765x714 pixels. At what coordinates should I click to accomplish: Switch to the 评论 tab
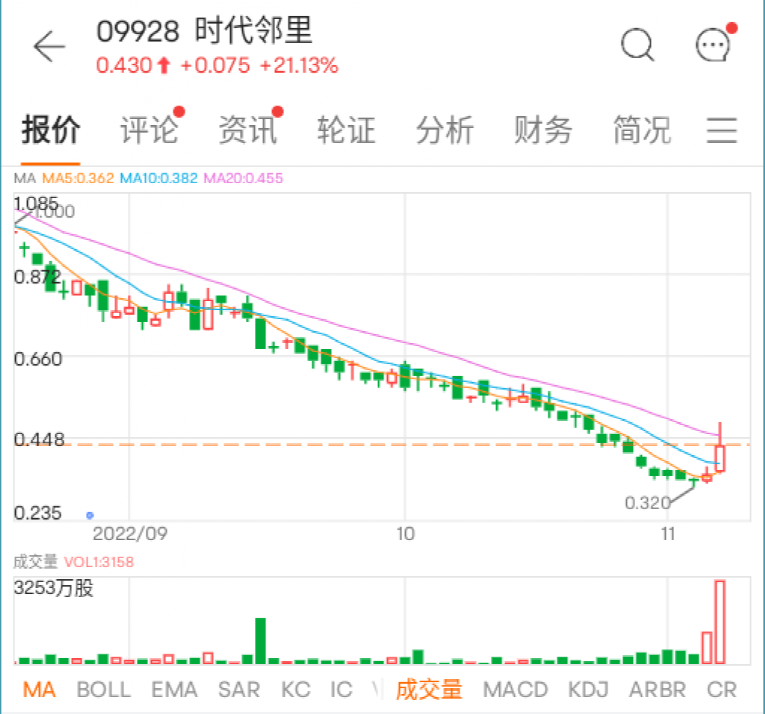tap(148, 130)
